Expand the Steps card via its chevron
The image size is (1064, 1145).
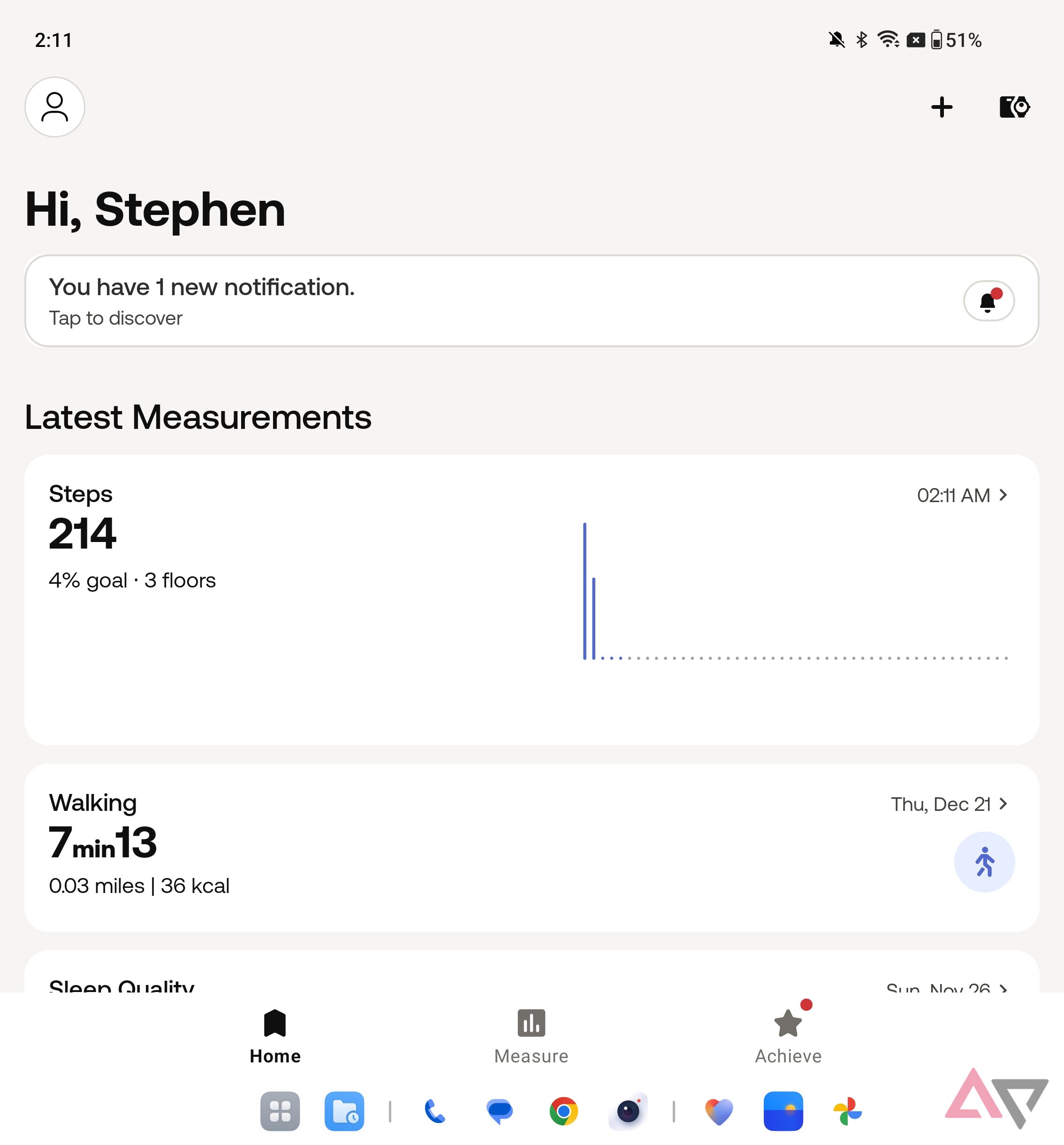1003,495
